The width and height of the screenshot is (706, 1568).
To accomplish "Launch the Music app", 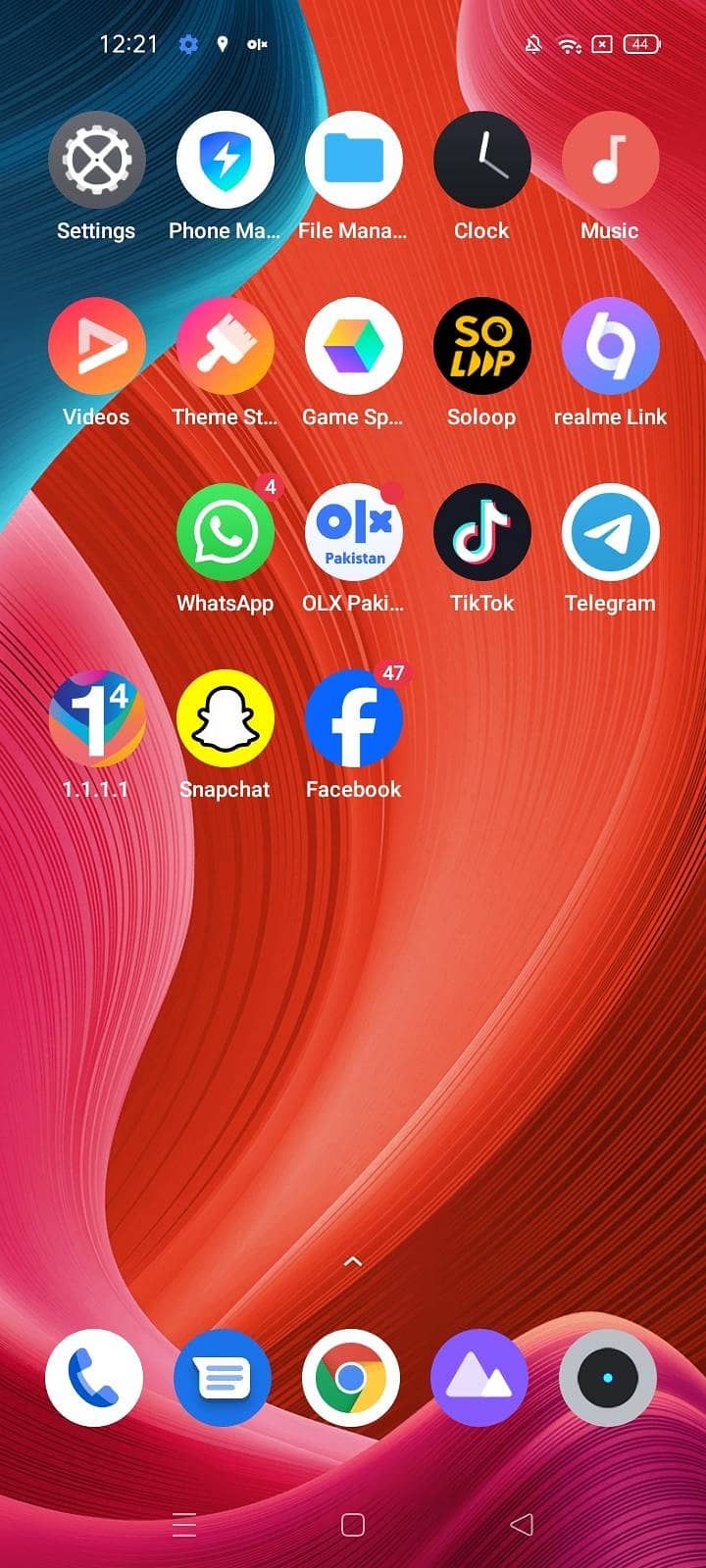I will (x=610, y=160).
